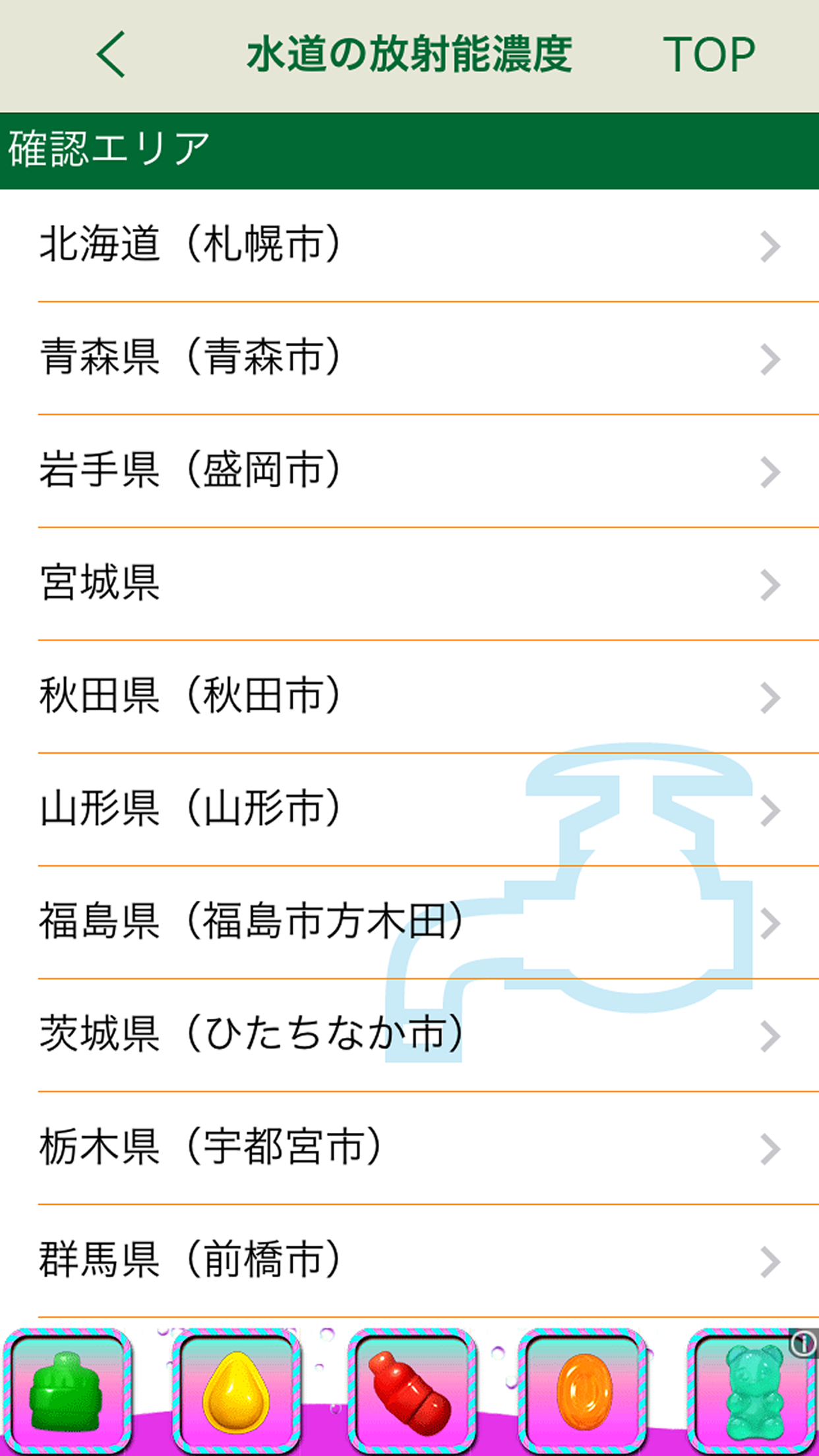Select 栃木県（宇都宮市）row

(x=211, y=1147)
